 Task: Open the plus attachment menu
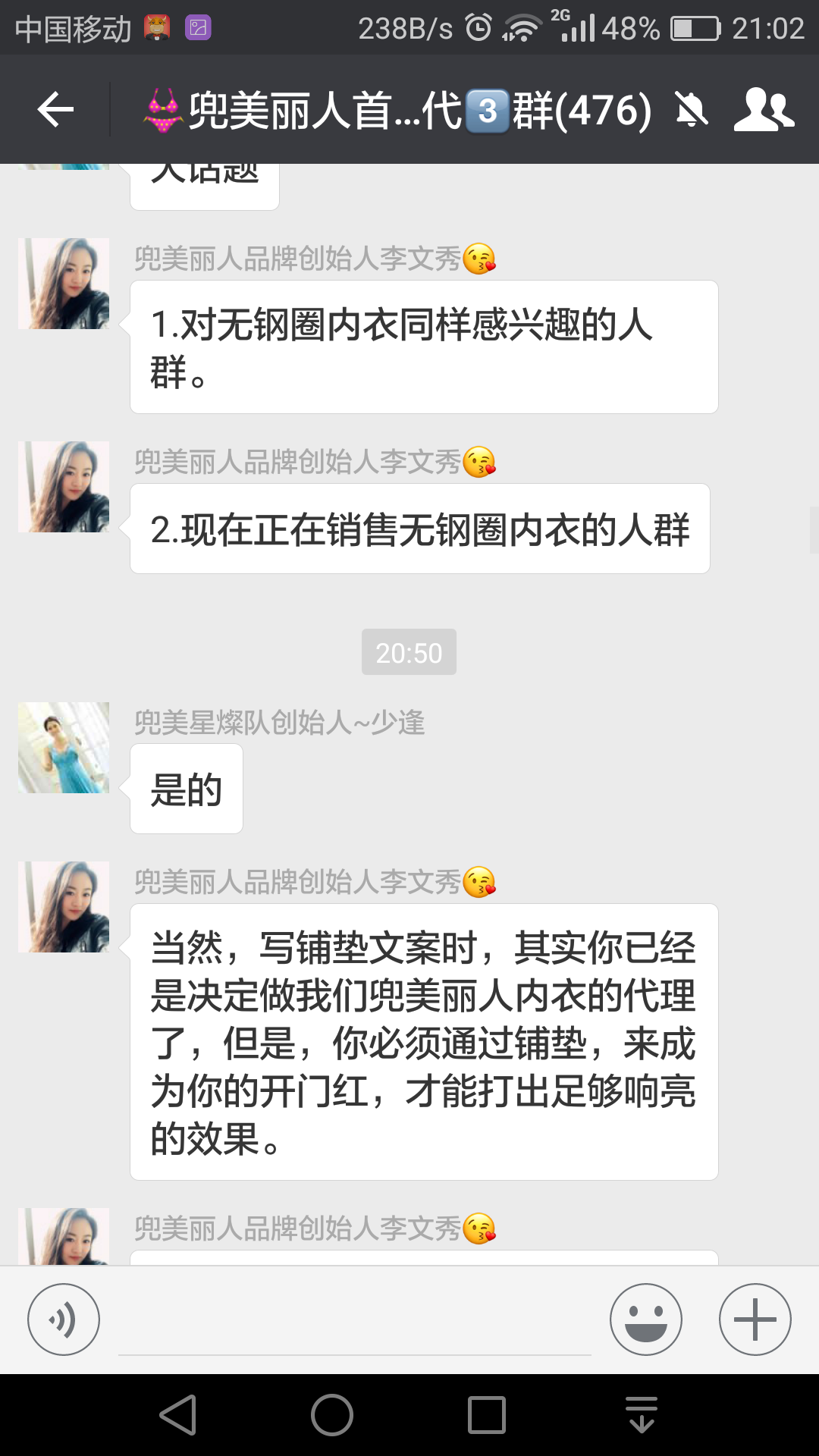(755, 1319)
